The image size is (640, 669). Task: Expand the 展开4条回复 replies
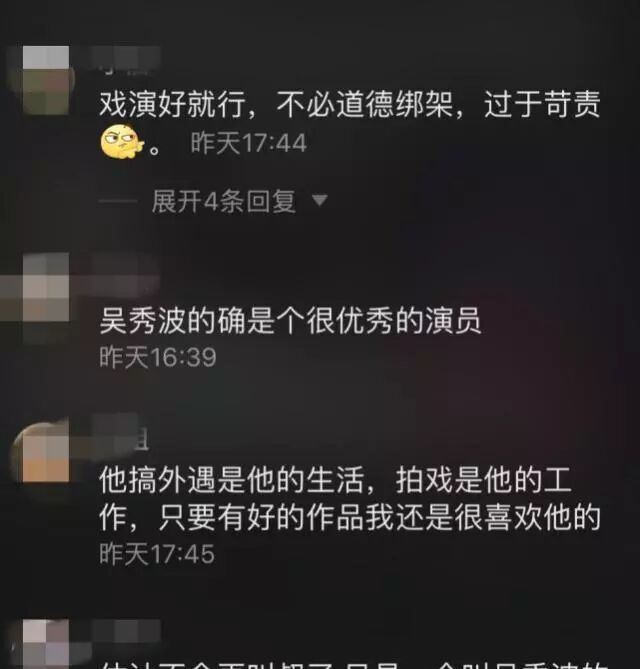click(239, 201)
